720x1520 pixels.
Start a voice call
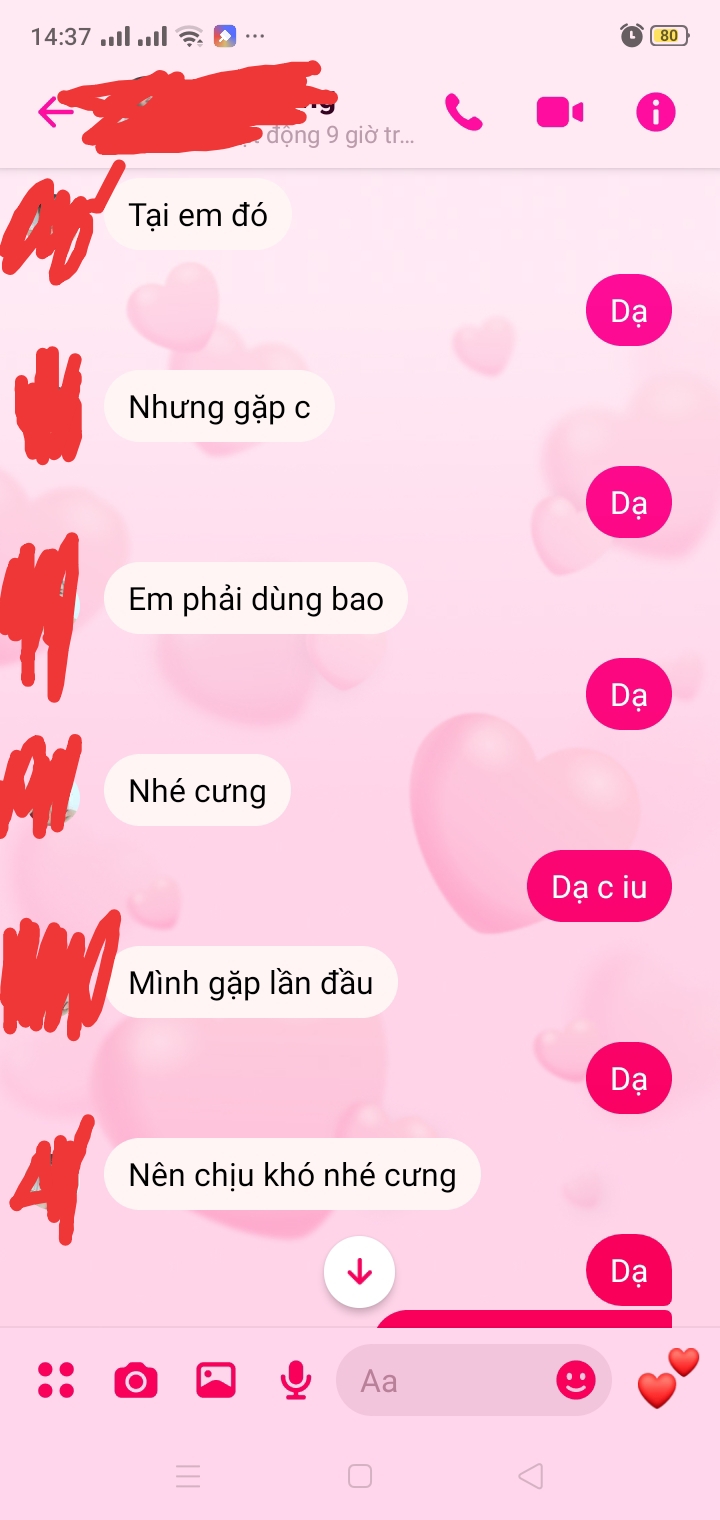(463, 112)
